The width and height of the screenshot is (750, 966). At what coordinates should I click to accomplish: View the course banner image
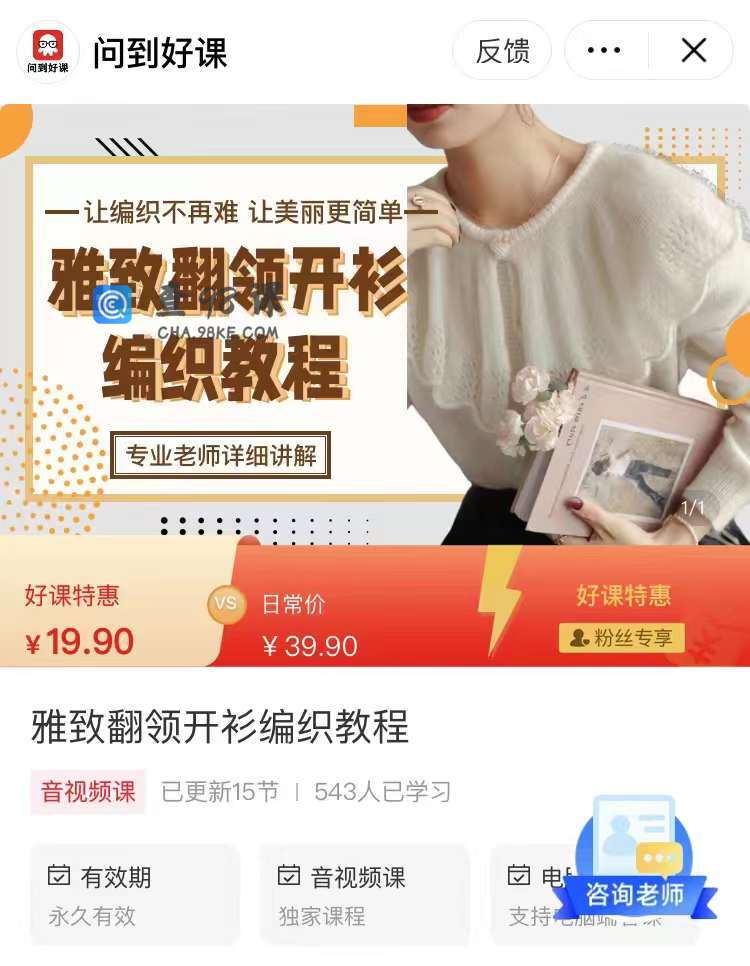click(x=375, y=325)
